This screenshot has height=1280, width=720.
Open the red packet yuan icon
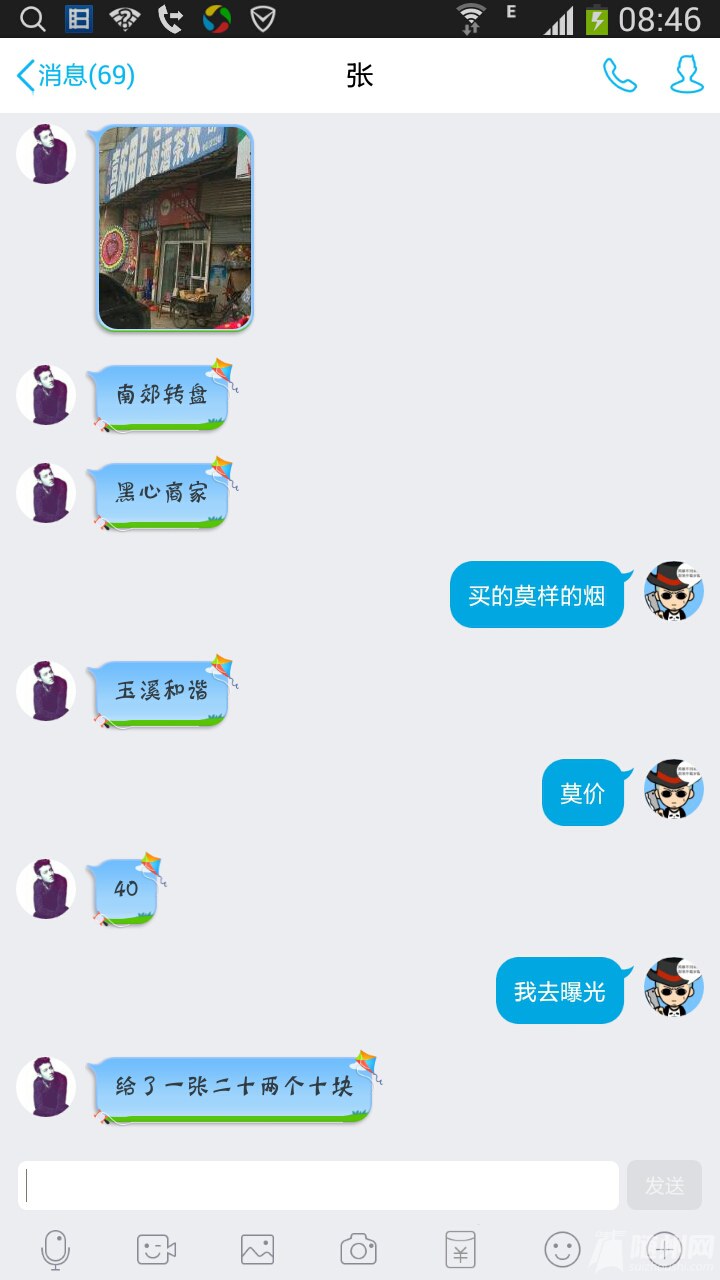tap(460, 1249)
